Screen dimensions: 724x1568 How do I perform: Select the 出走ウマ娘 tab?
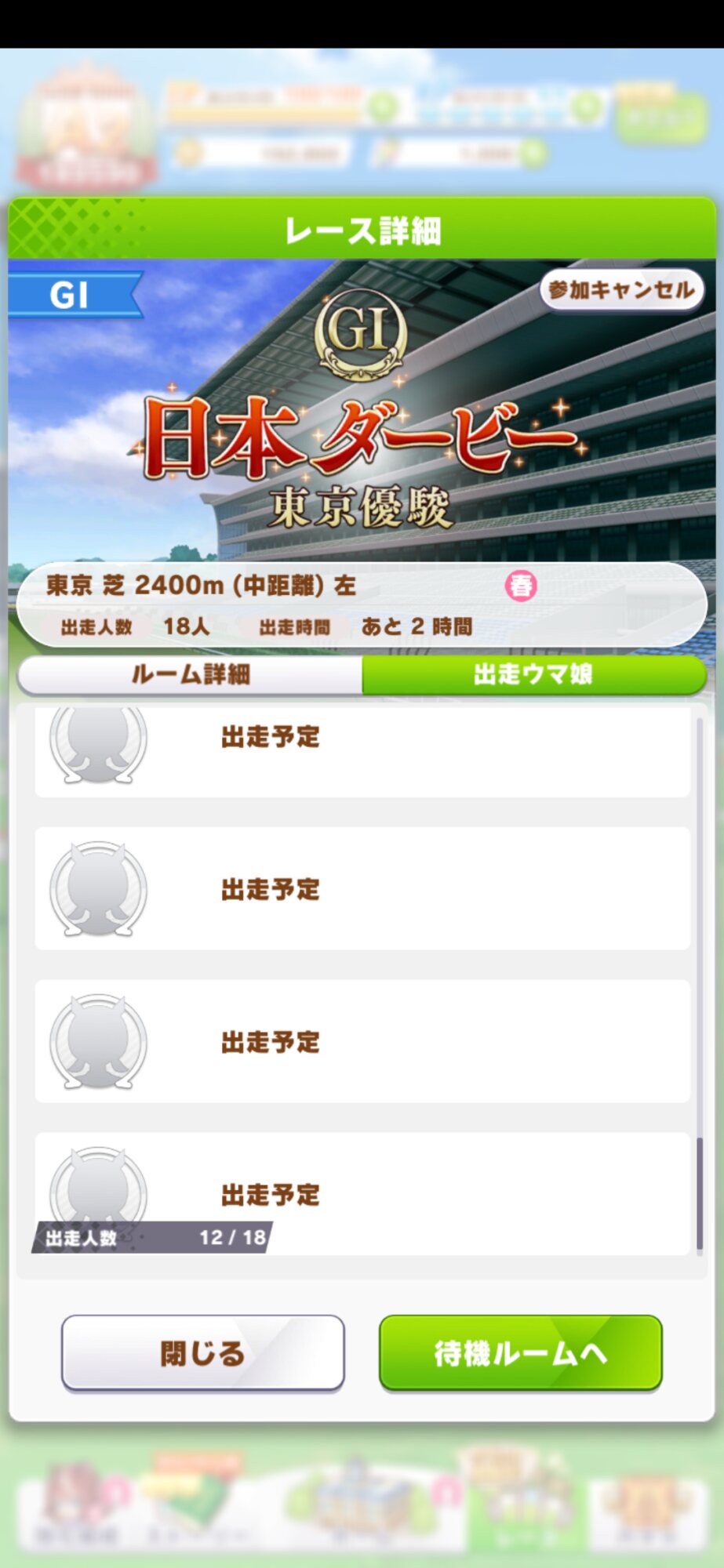pyautogui.click(x=533, y=675)
